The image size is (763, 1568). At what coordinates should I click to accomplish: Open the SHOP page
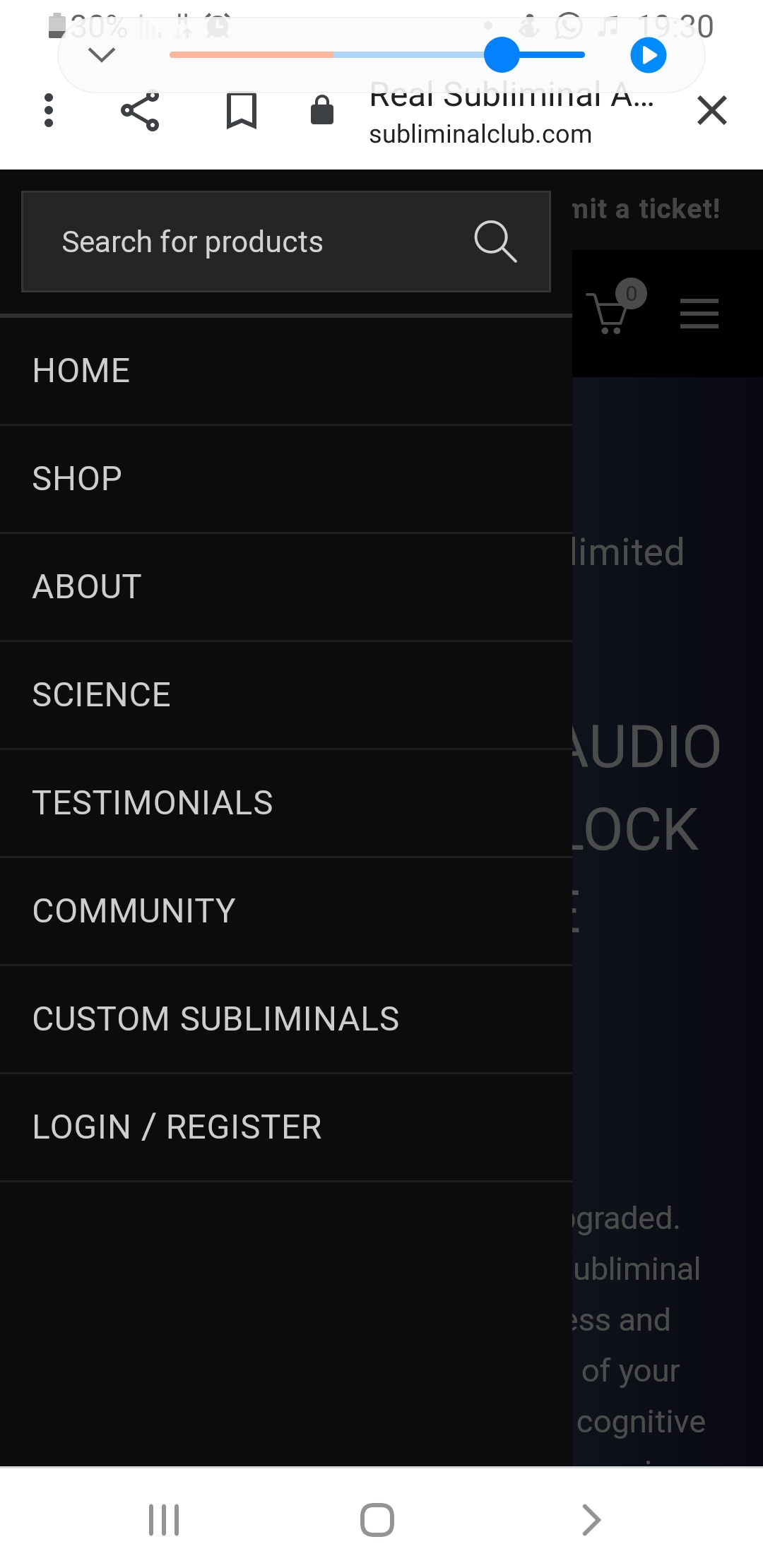(286, 479)
